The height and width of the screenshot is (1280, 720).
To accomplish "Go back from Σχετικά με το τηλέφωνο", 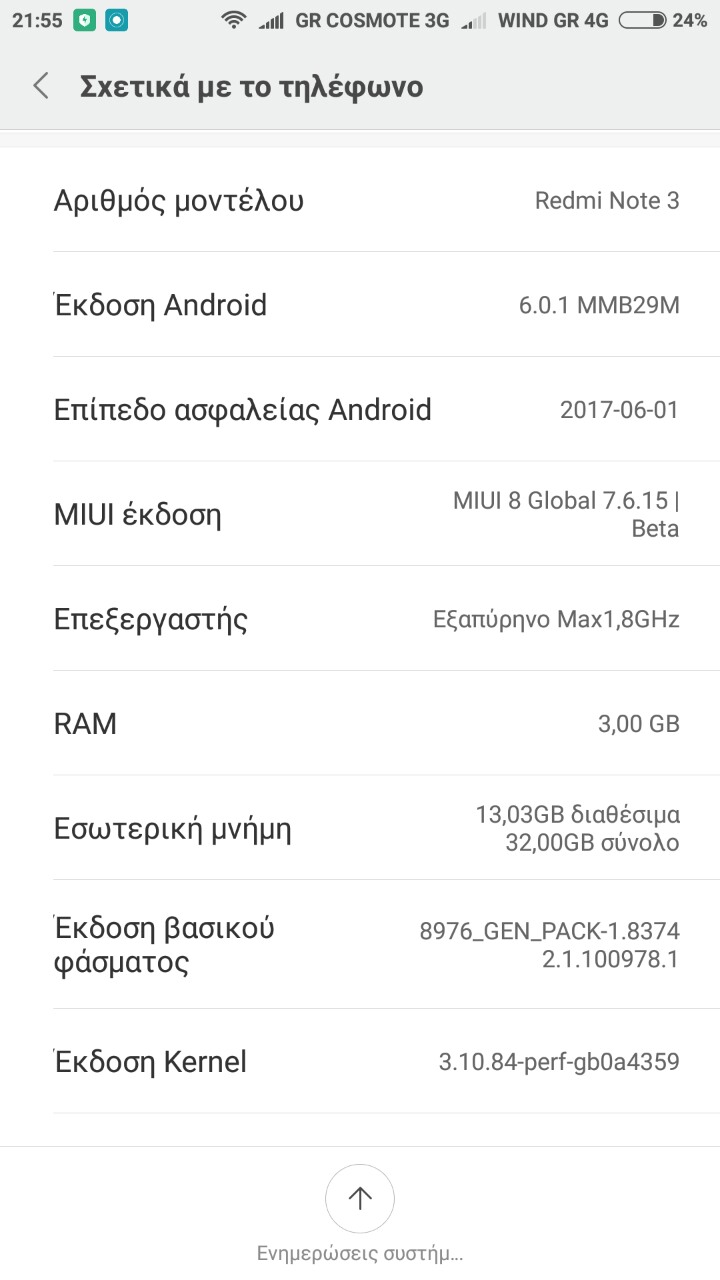I will point(41,87).
